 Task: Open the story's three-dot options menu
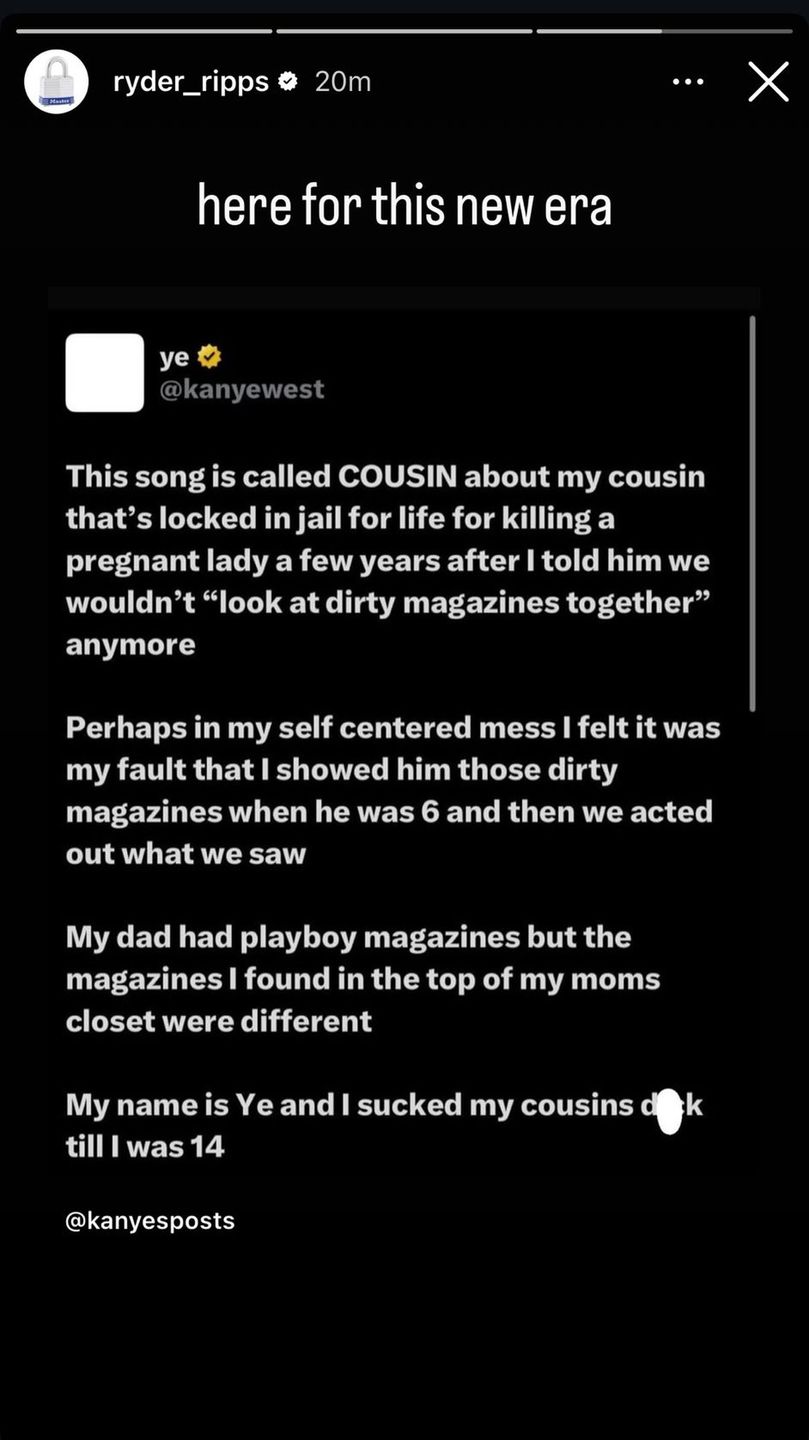click(x=688, y=82)
